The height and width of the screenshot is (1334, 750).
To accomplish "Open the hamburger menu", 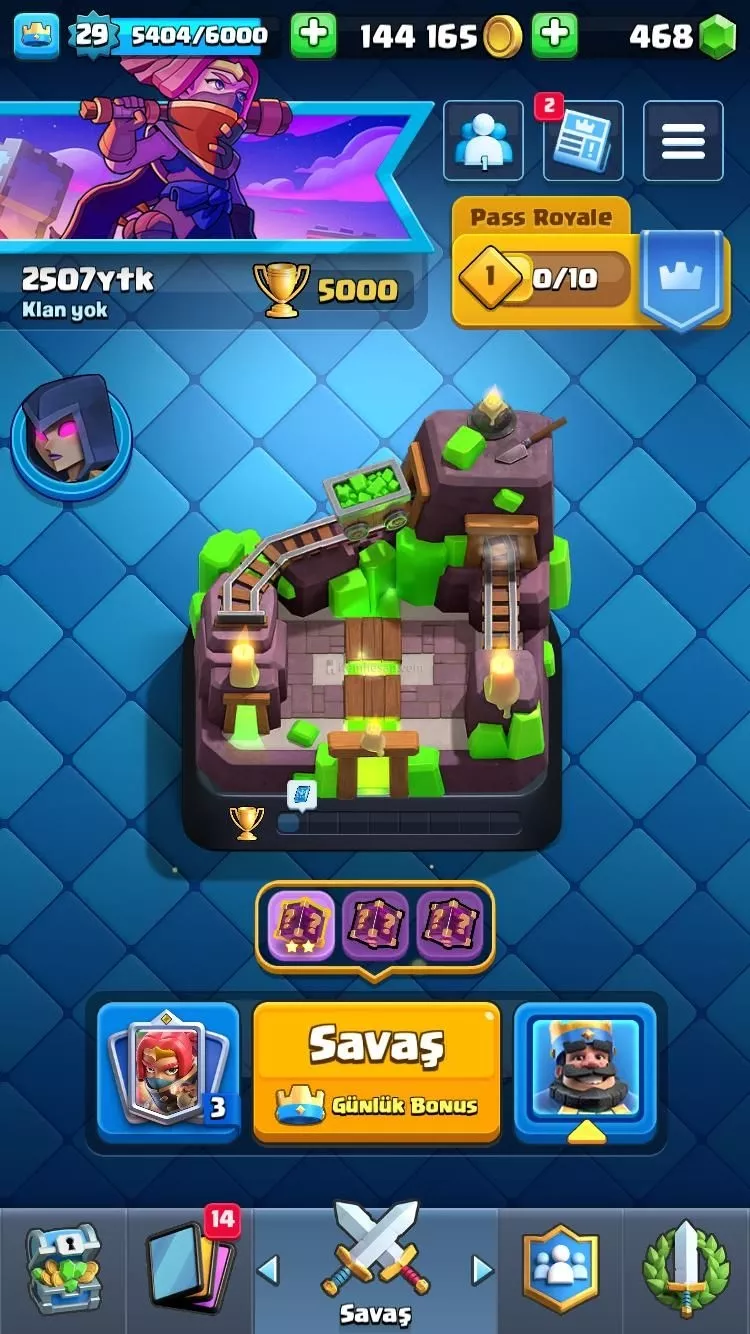I will (683, 141).
